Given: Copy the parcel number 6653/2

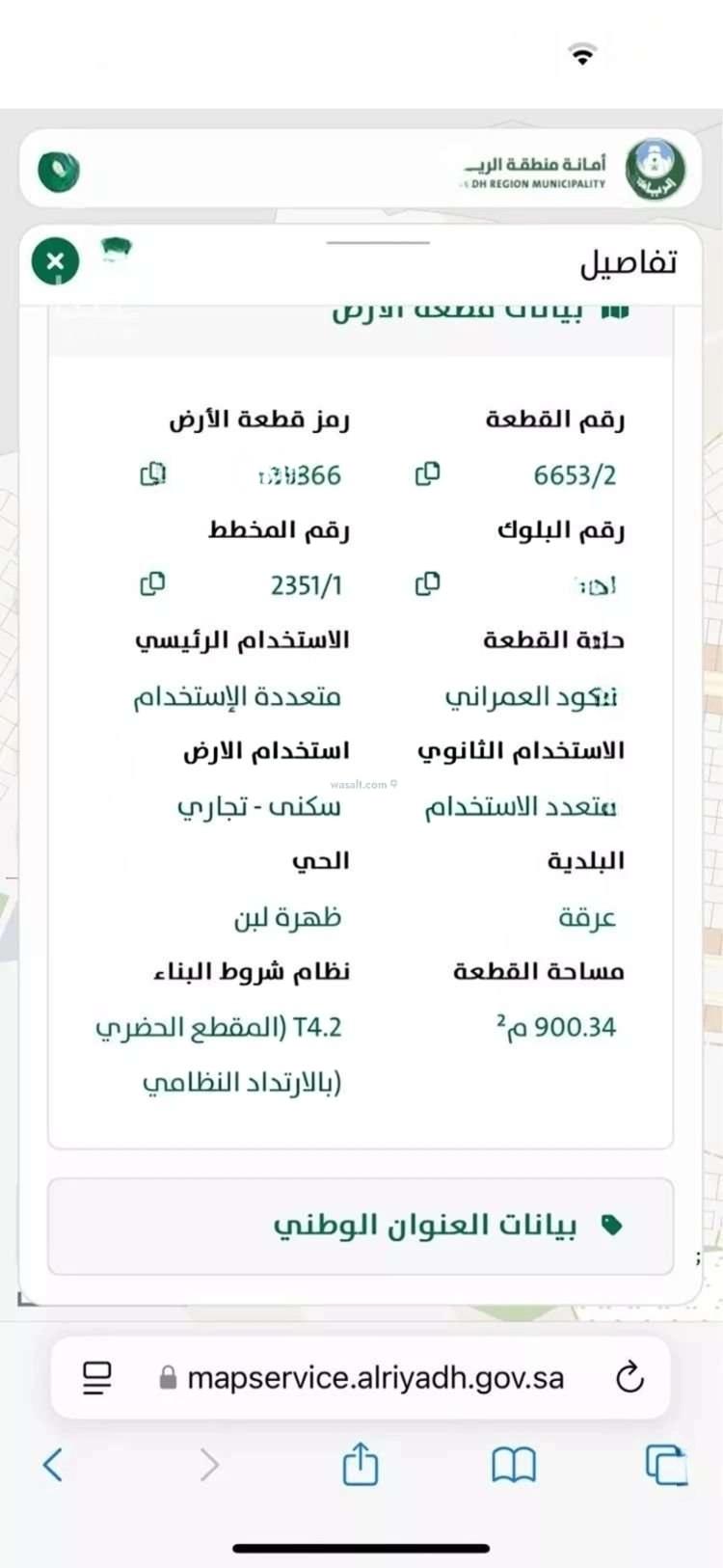Looking at the screenshot, I should click(x=427, y=474).
